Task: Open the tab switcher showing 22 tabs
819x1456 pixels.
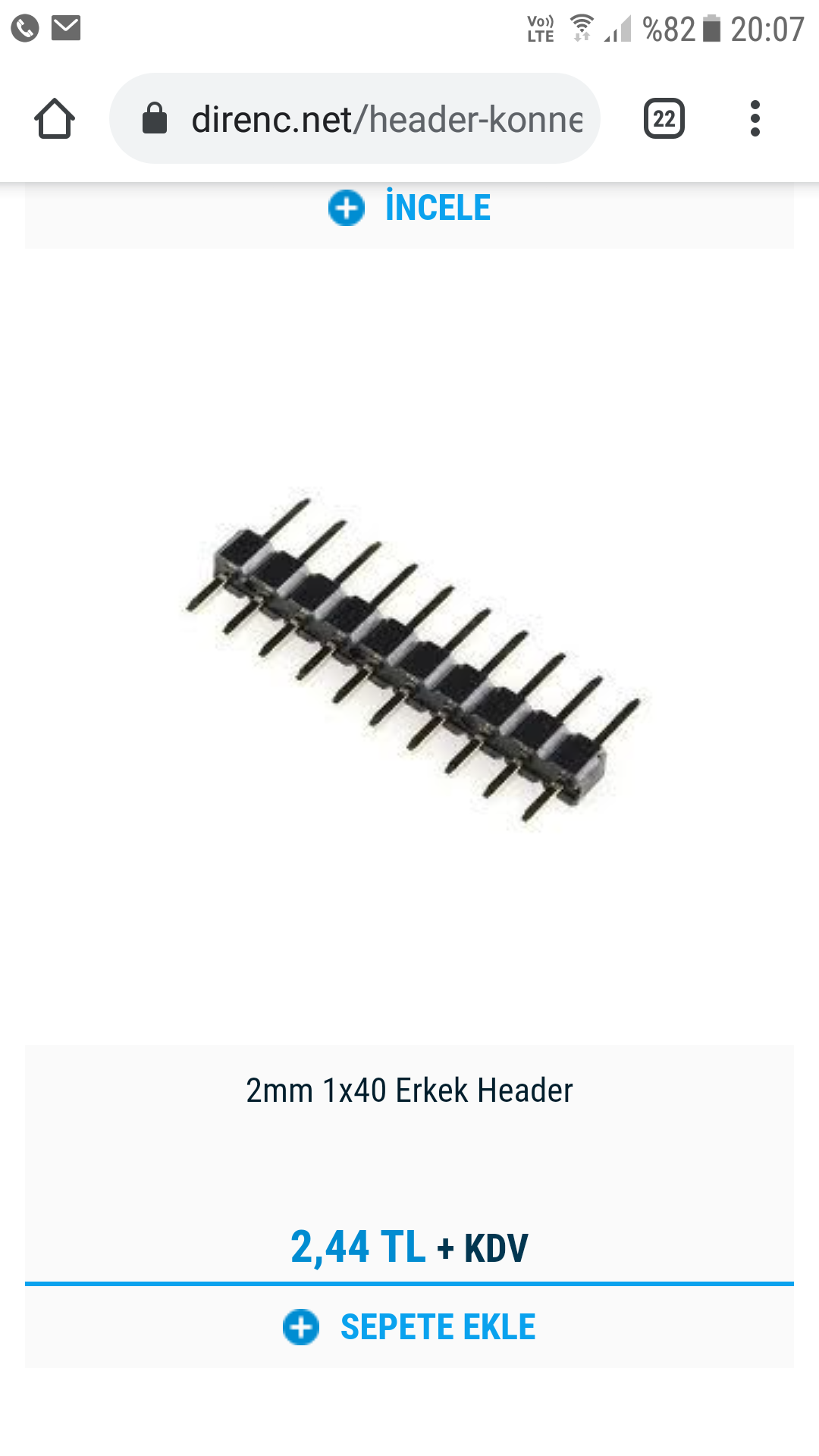Action: pyautogui.click(x=664, y=119)
